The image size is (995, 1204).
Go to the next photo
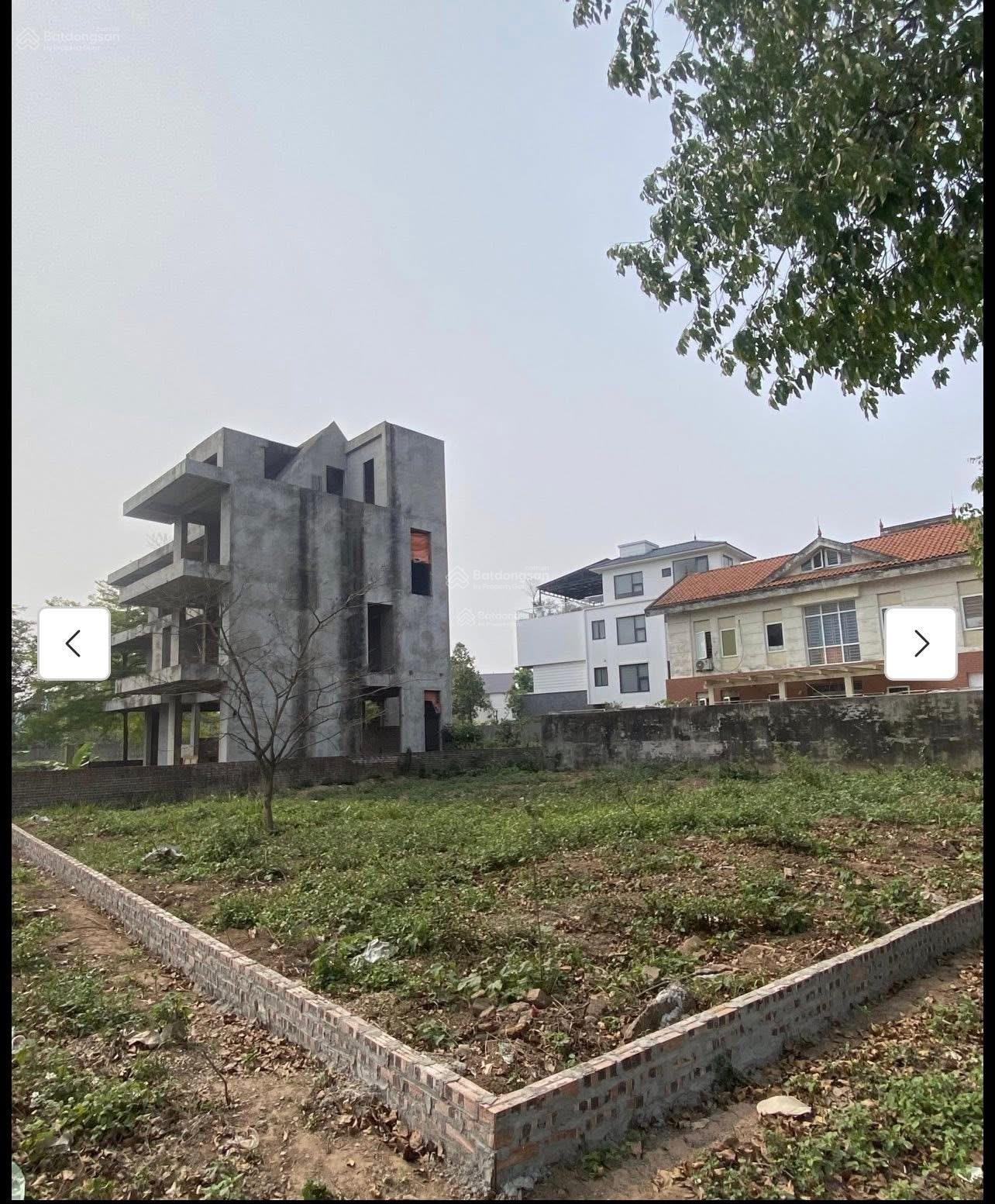coord(921,643)
